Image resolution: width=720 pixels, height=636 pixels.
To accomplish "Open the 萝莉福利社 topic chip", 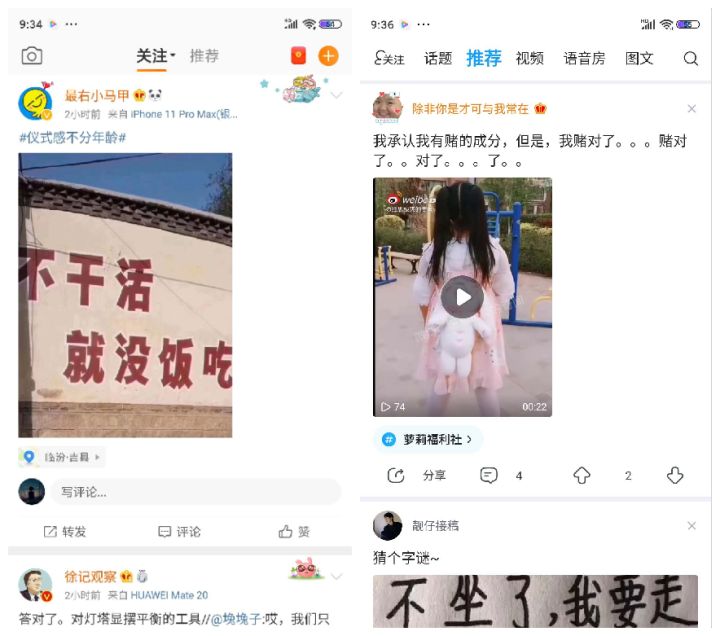I will [430, 439].
